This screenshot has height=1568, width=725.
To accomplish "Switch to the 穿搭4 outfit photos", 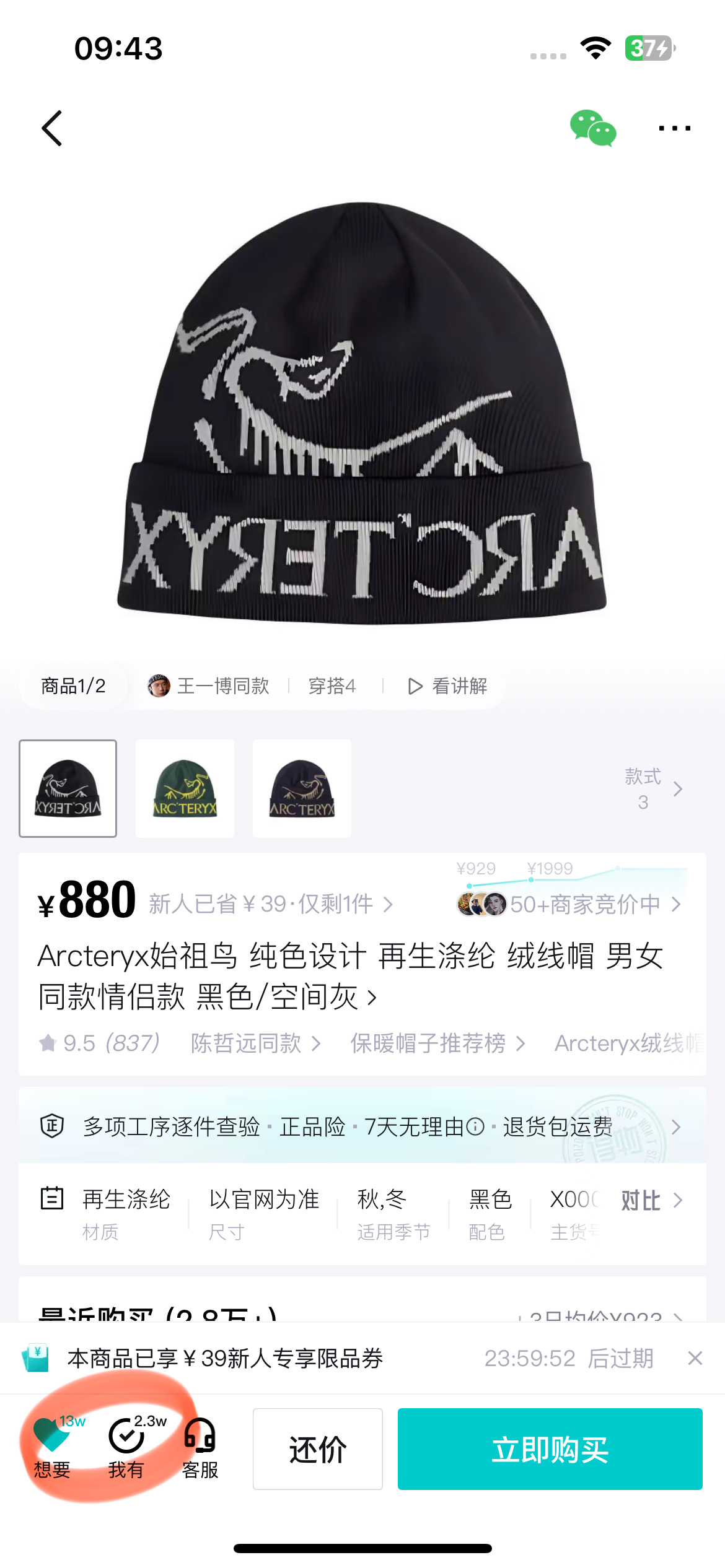I will pyautogui.click(x=332, y=686).
